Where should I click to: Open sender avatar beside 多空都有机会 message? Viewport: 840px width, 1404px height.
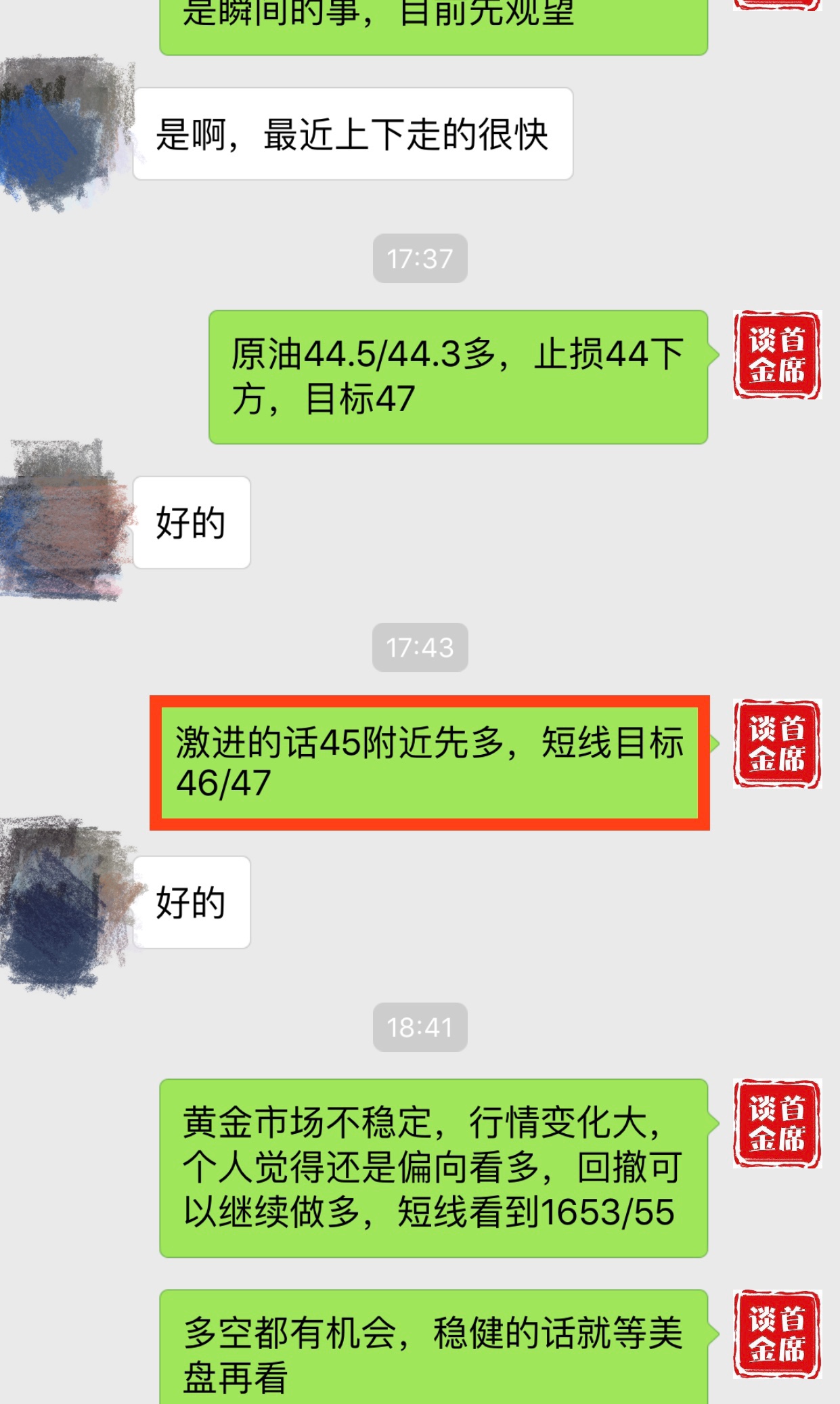tap(777, 1334)
